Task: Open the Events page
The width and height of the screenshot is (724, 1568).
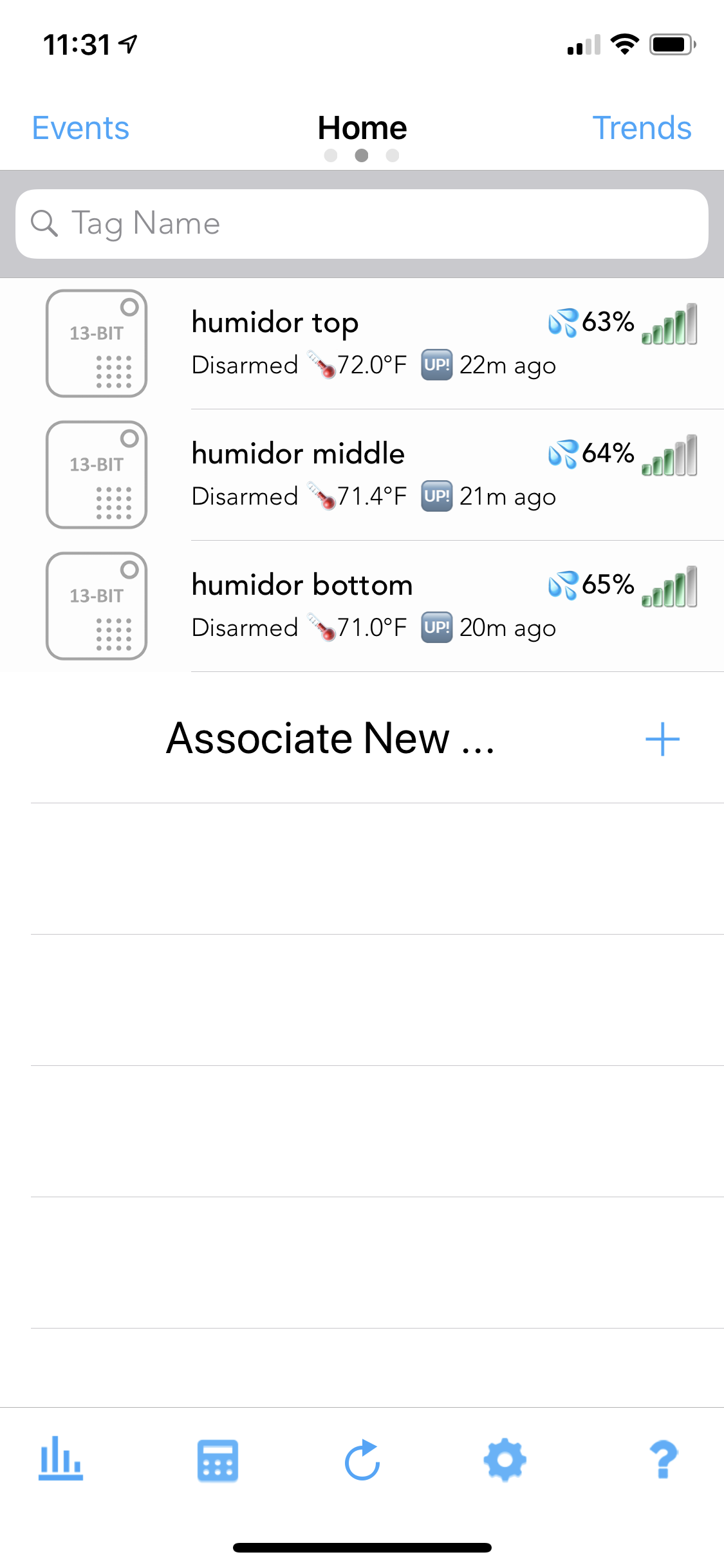Action: [80, 127]
